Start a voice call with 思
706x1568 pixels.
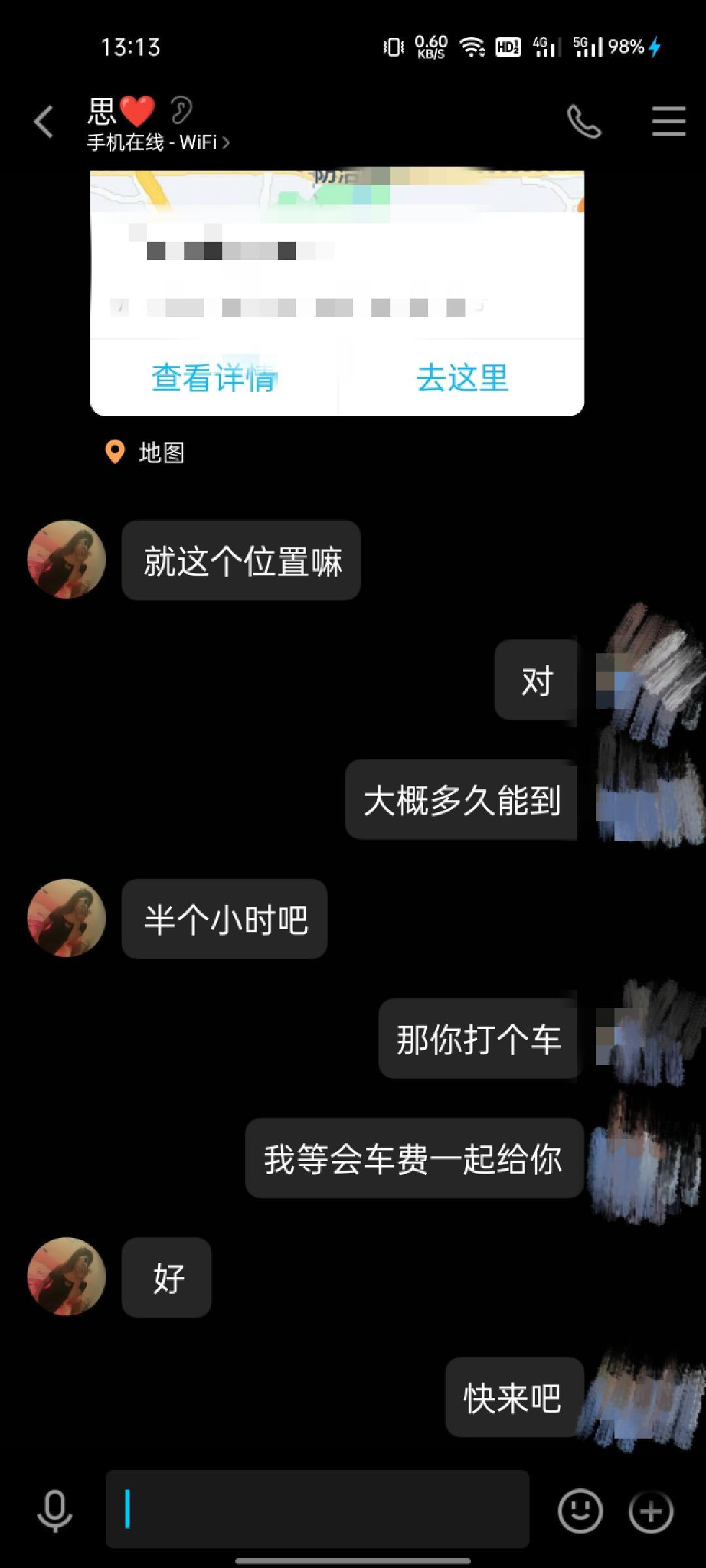[x=584, y=122]
